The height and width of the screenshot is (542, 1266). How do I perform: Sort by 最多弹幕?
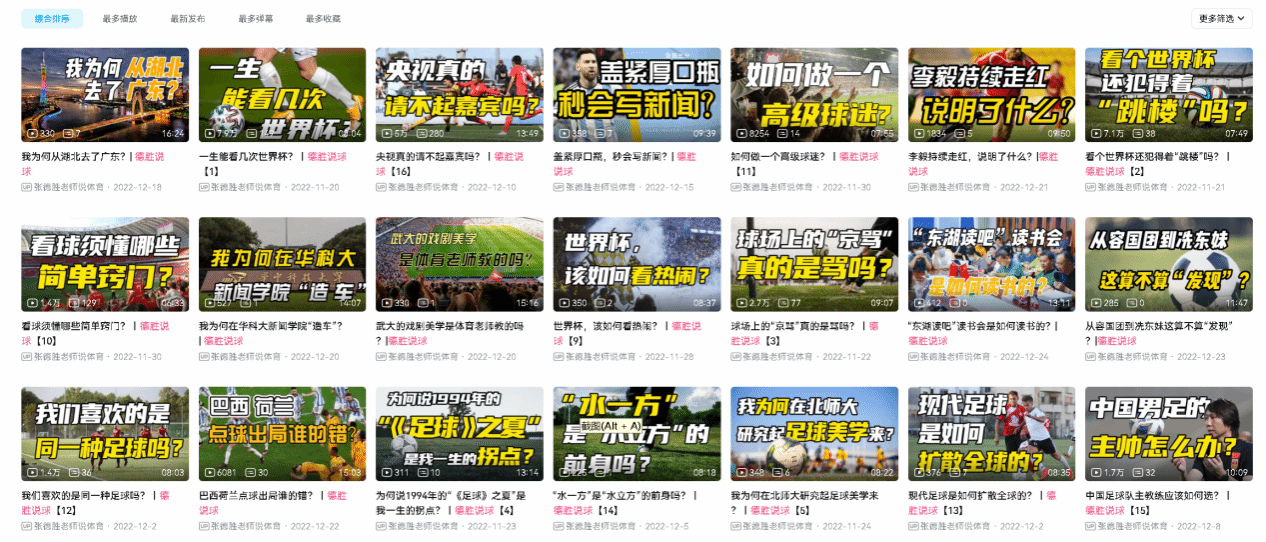[255, 19]
